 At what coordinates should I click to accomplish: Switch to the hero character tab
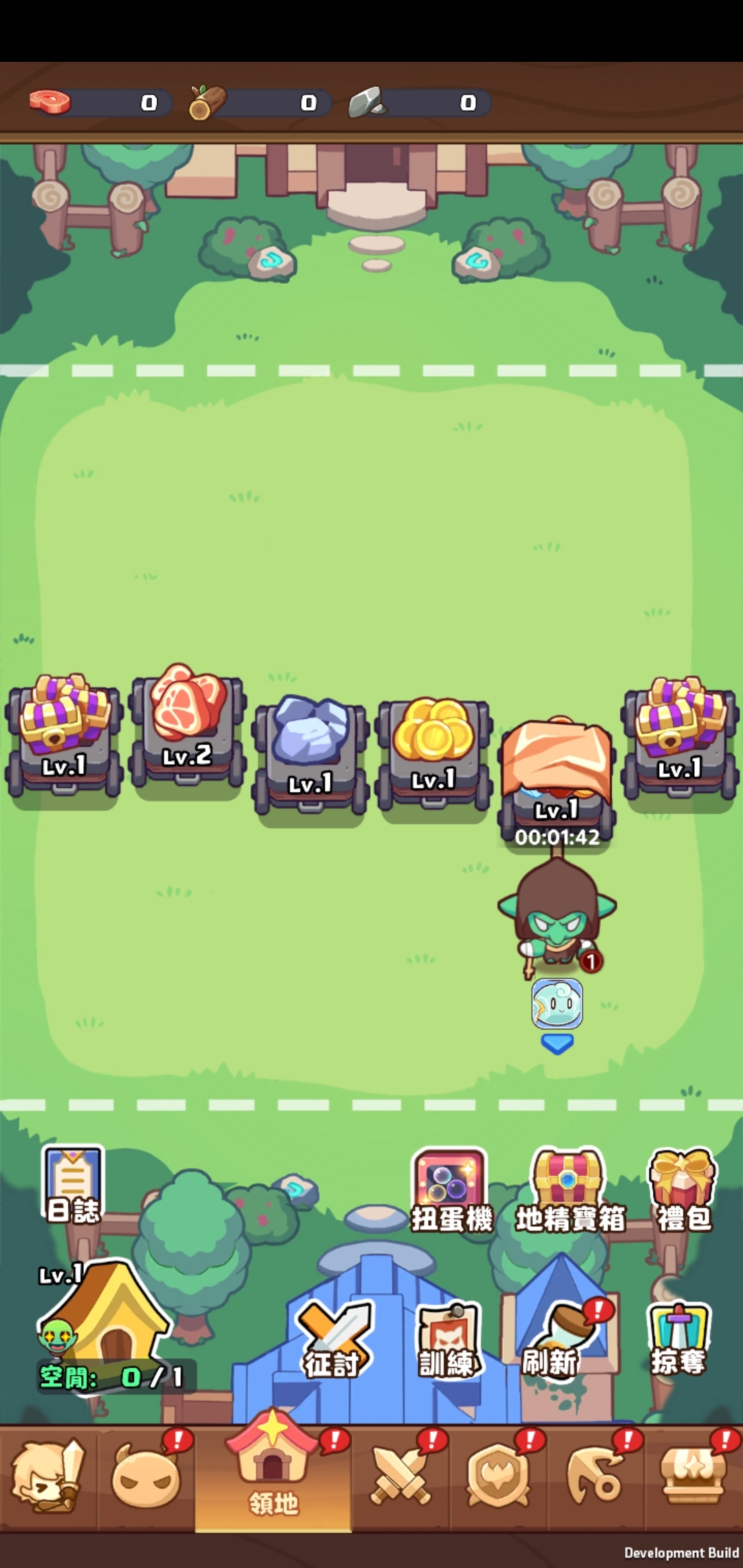[x=48, y=1477]
